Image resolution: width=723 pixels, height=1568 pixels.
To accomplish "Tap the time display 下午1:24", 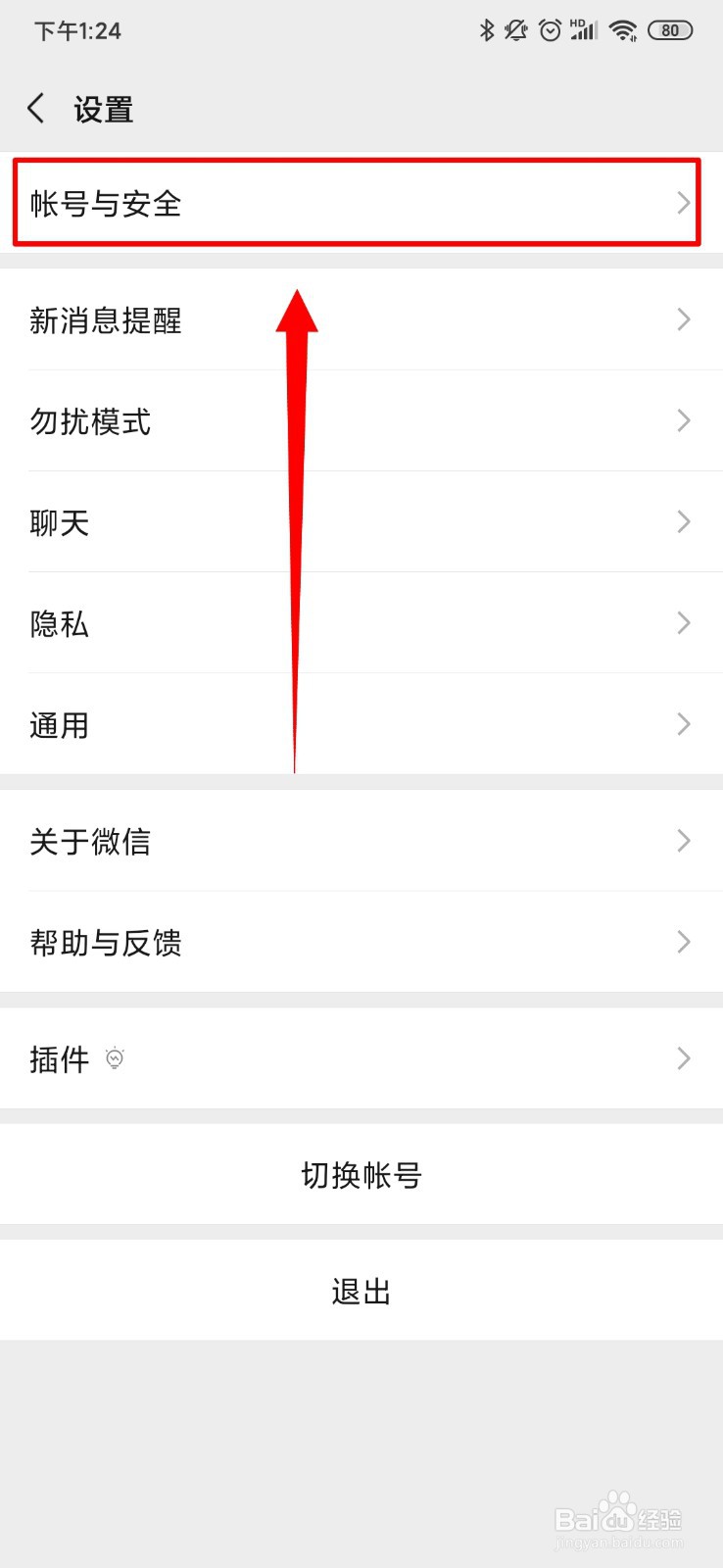I will 67,30.
